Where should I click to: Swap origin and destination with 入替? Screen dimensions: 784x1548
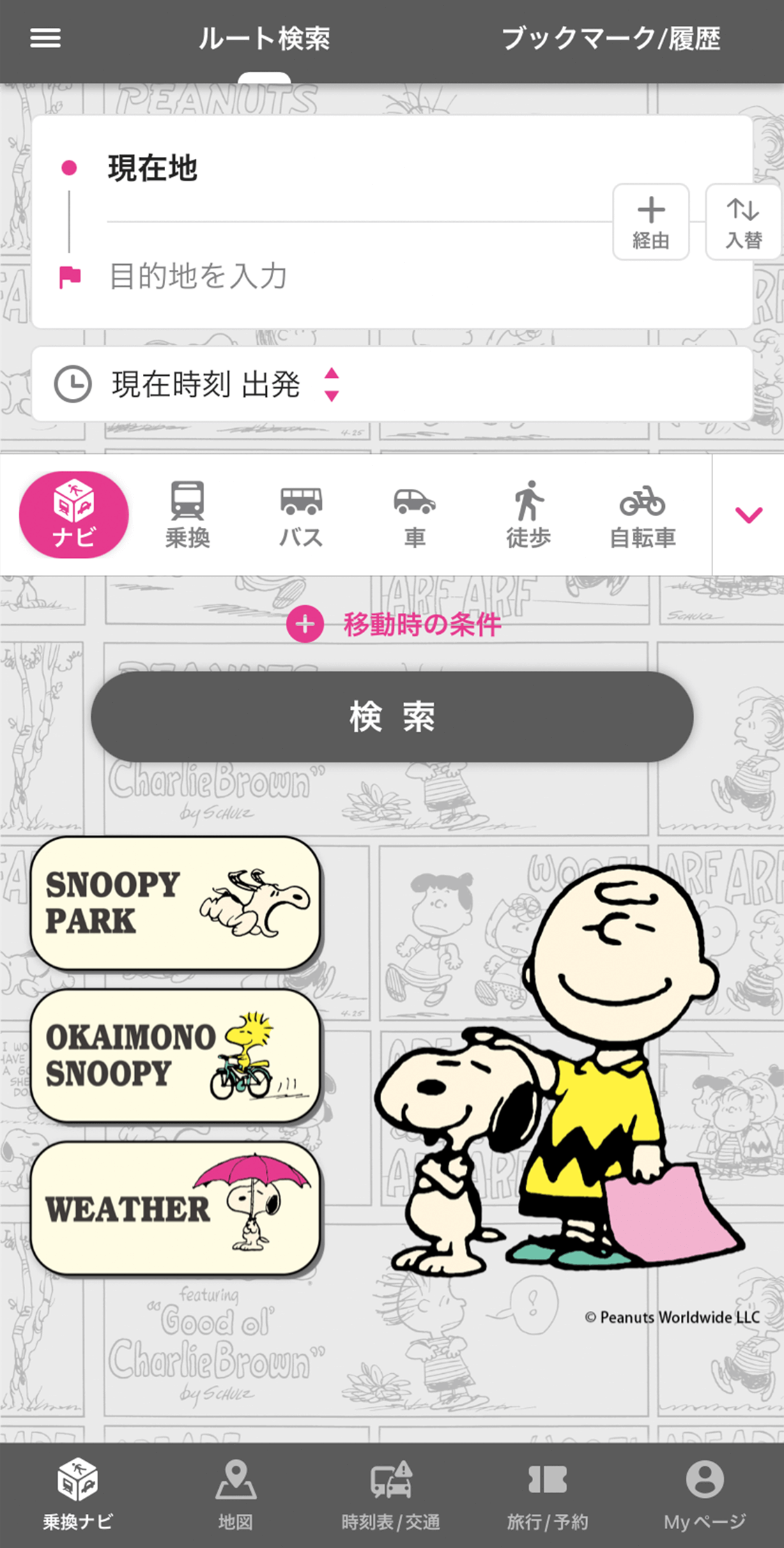[x=743, y=222]
